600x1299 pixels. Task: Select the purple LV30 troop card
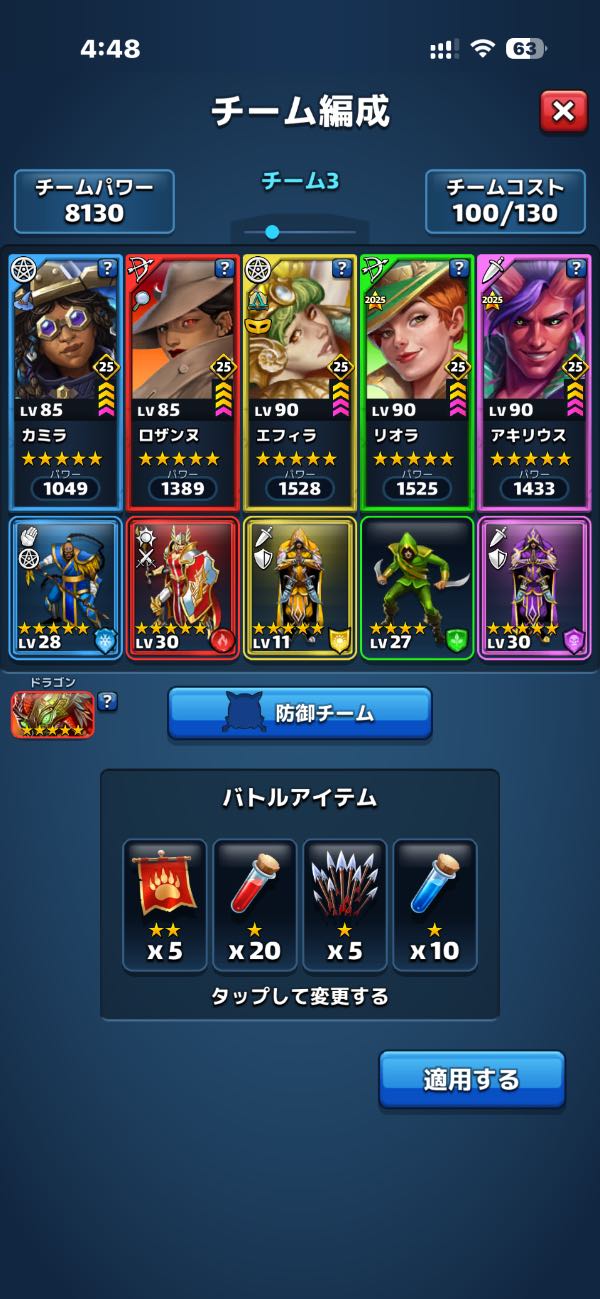click(x=533, y=587)
